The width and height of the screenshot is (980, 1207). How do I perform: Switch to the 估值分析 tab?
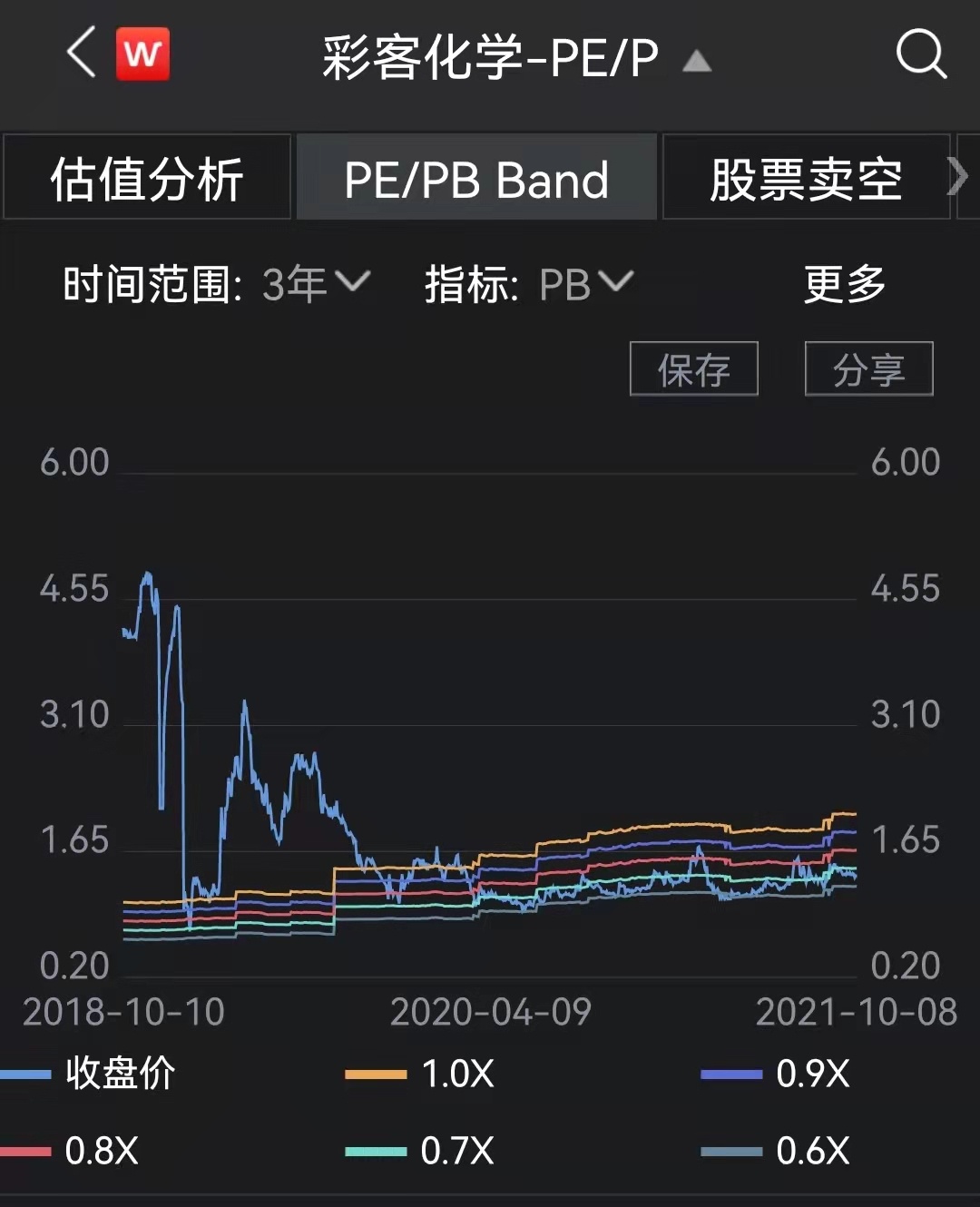[x=147, y=179]
